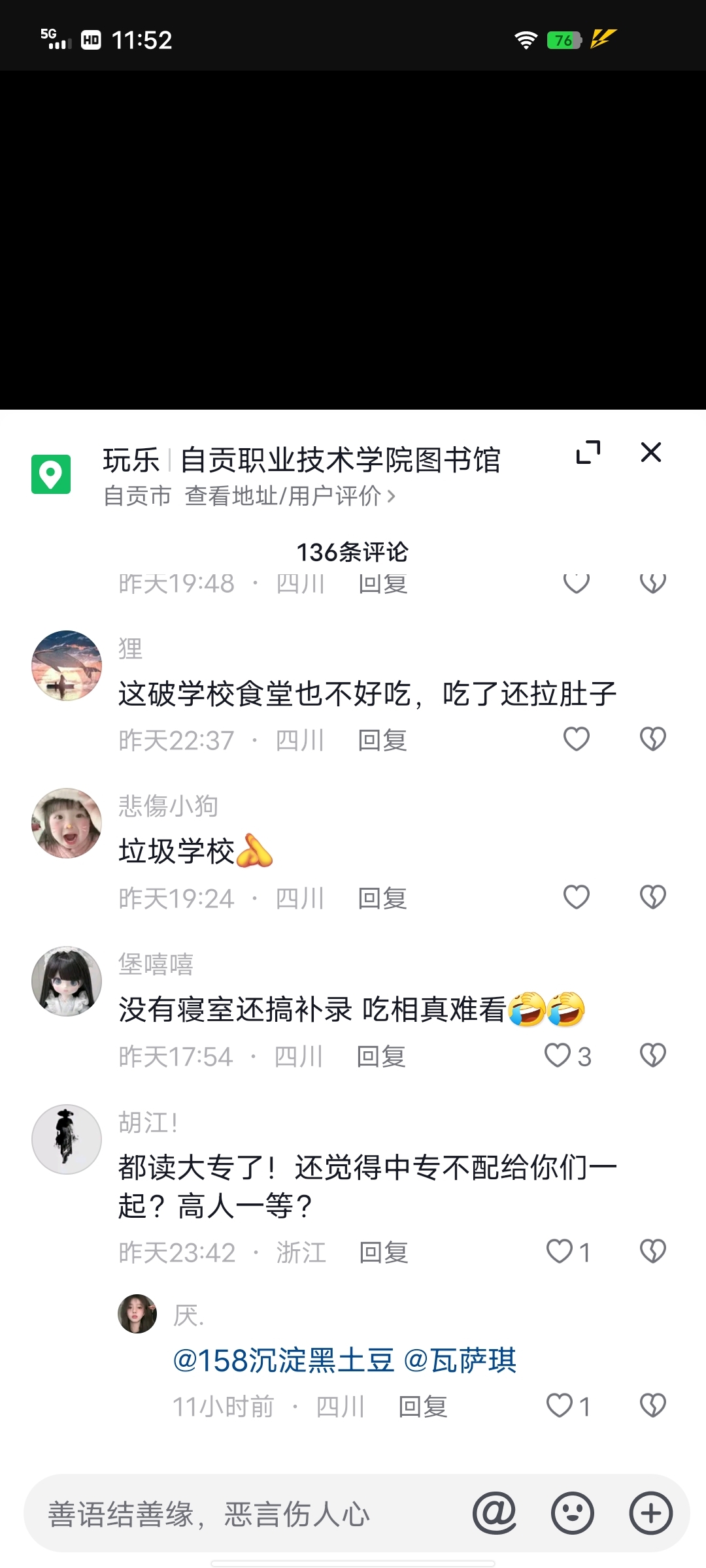Tap the comment input field
The image size is (706, 1568).
pyautogui.click(x=248, y=1514)
